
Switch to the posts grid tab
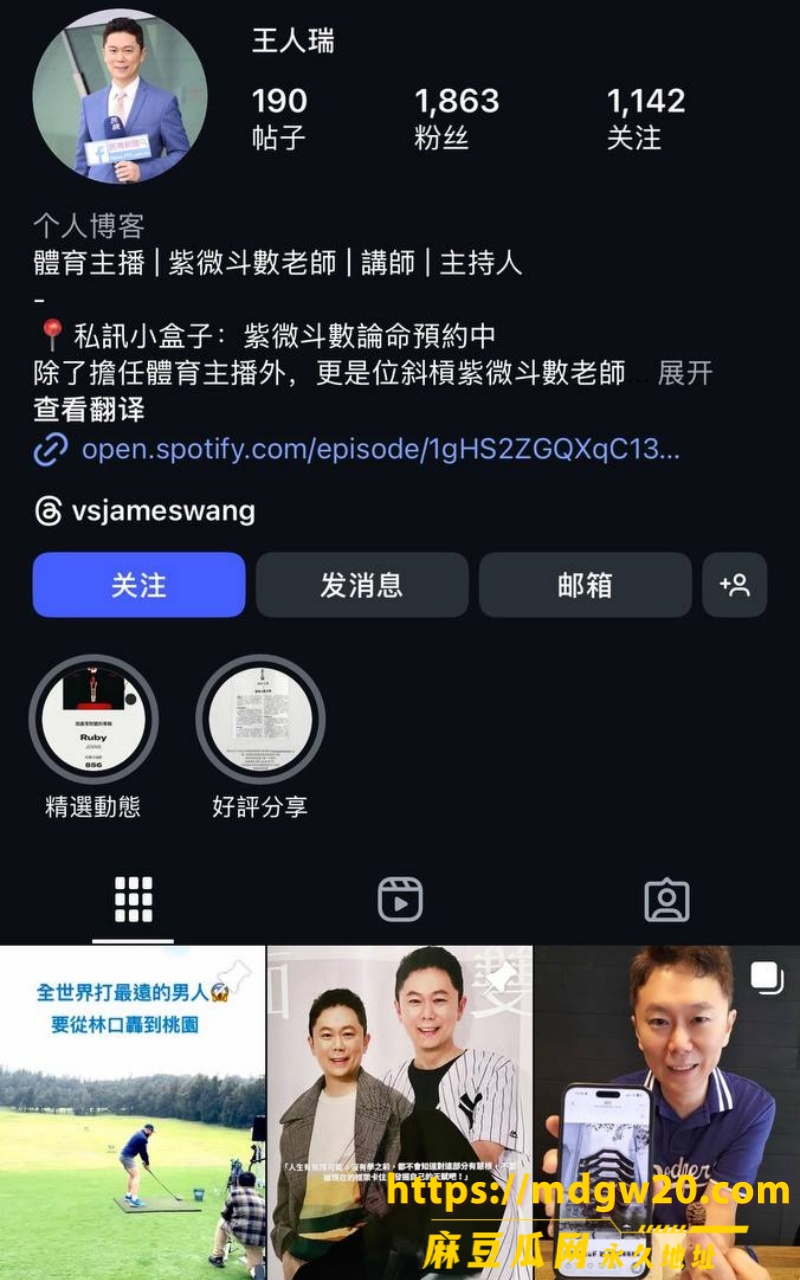[133, 899]
